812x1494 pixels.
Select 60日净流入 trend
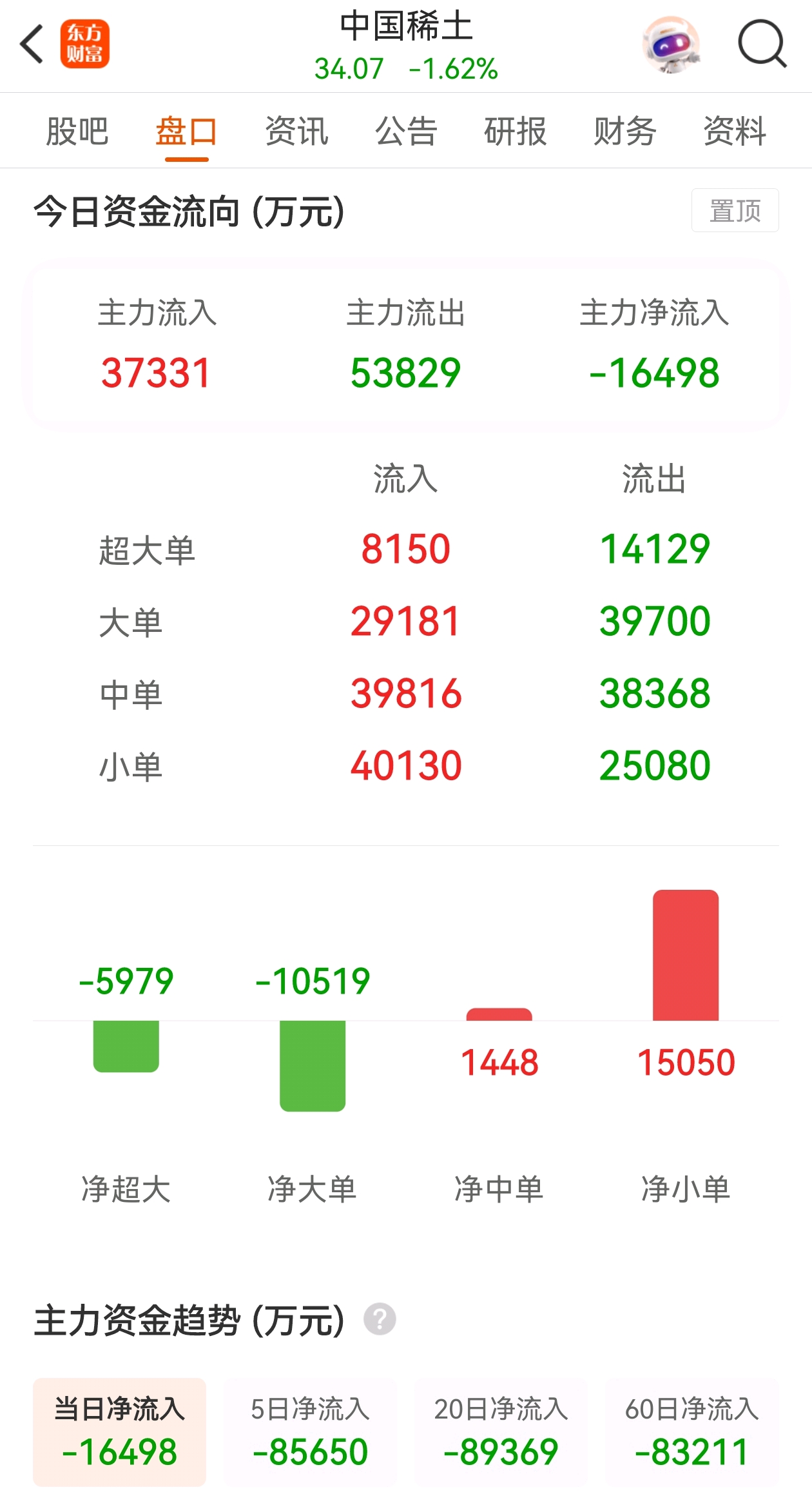point(691,1432)
